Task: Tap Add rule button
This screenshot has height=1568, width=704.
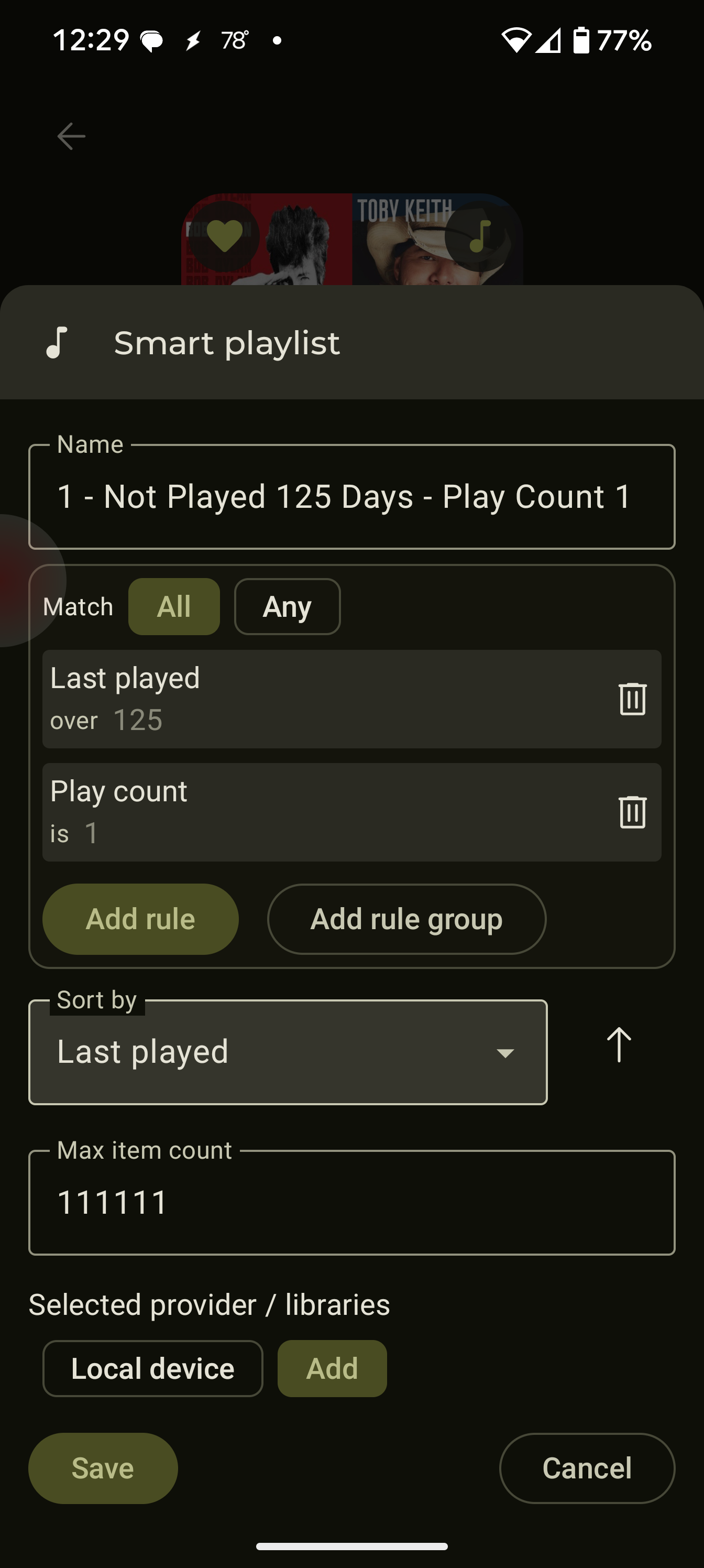Action: [140, 919]
